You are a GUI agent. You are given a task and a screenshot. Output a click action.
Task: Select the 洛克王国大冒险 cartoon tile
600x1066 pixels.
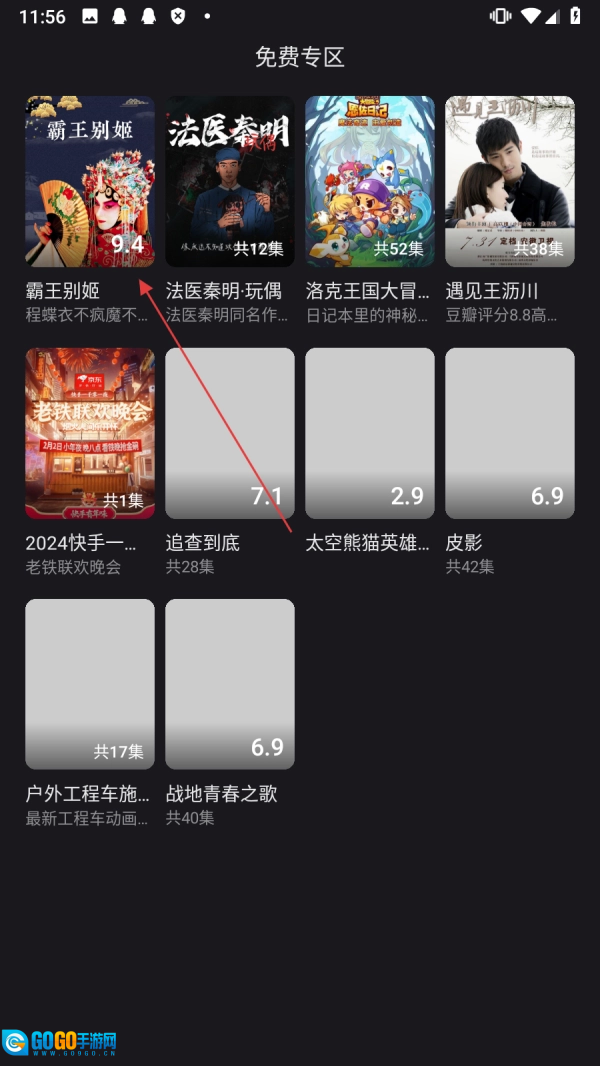[370, 182]
